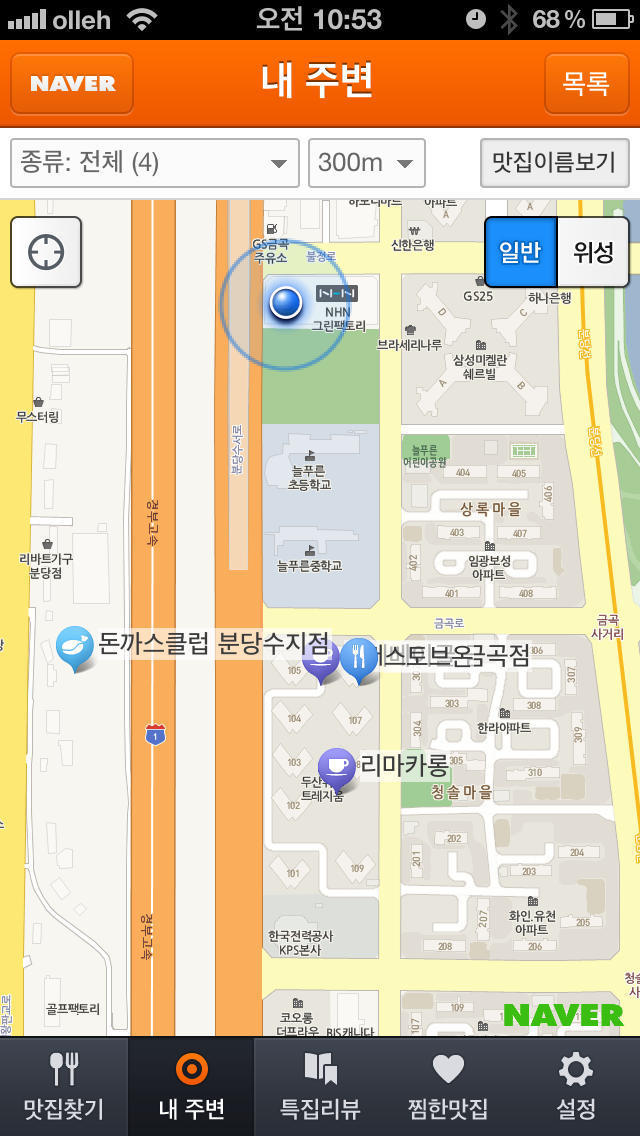Tap the 맛집이름보기 button
This screenshot has width=640, height=1136.
554,162
